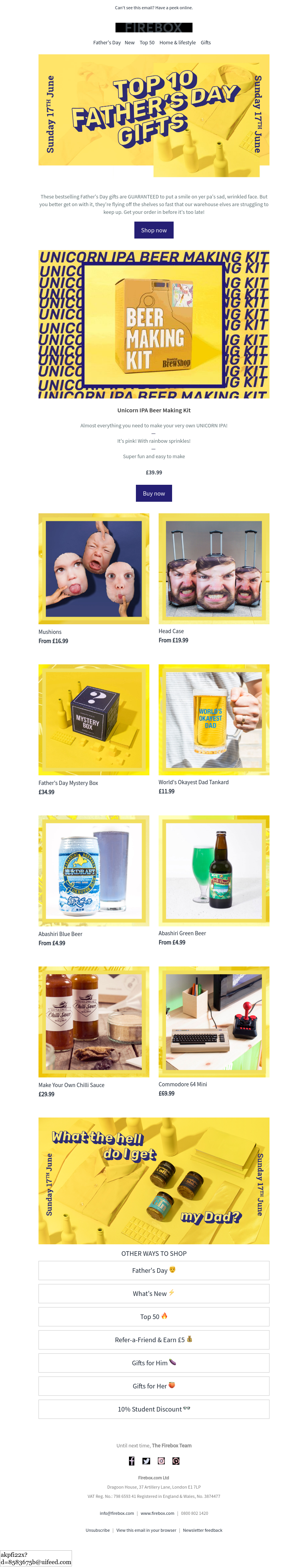Open the Top 50 nav link
Viewport: 308px width, 1568px height.
(147, 43)
